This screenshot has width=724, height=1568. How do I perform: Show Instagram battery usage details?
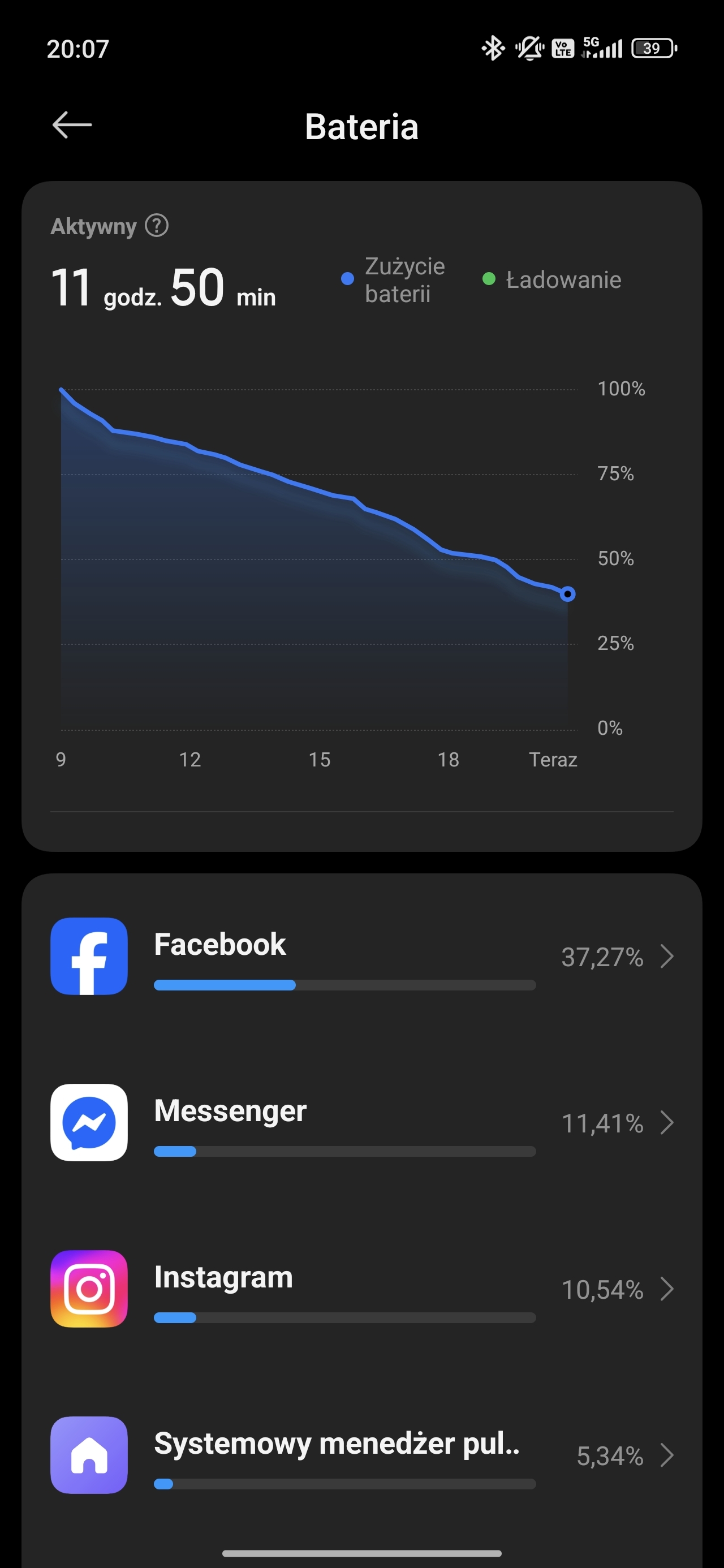(361, 1289)
